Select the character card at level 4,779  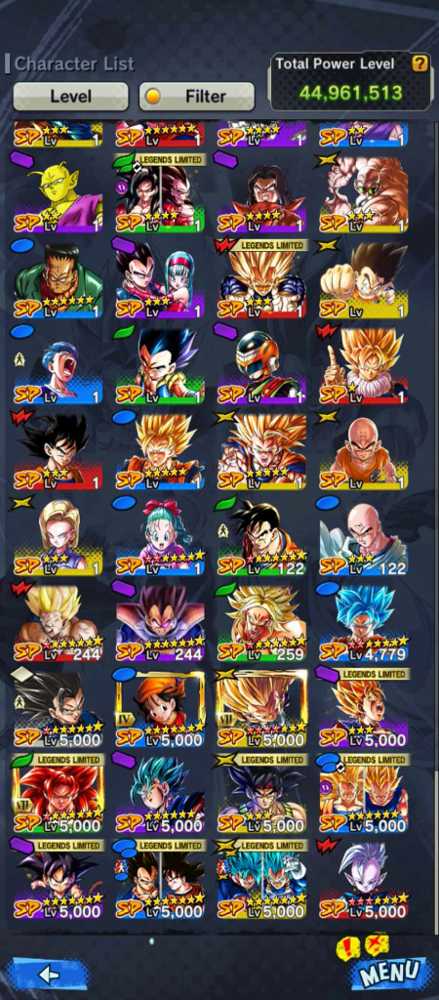click(x=363, y=621)
